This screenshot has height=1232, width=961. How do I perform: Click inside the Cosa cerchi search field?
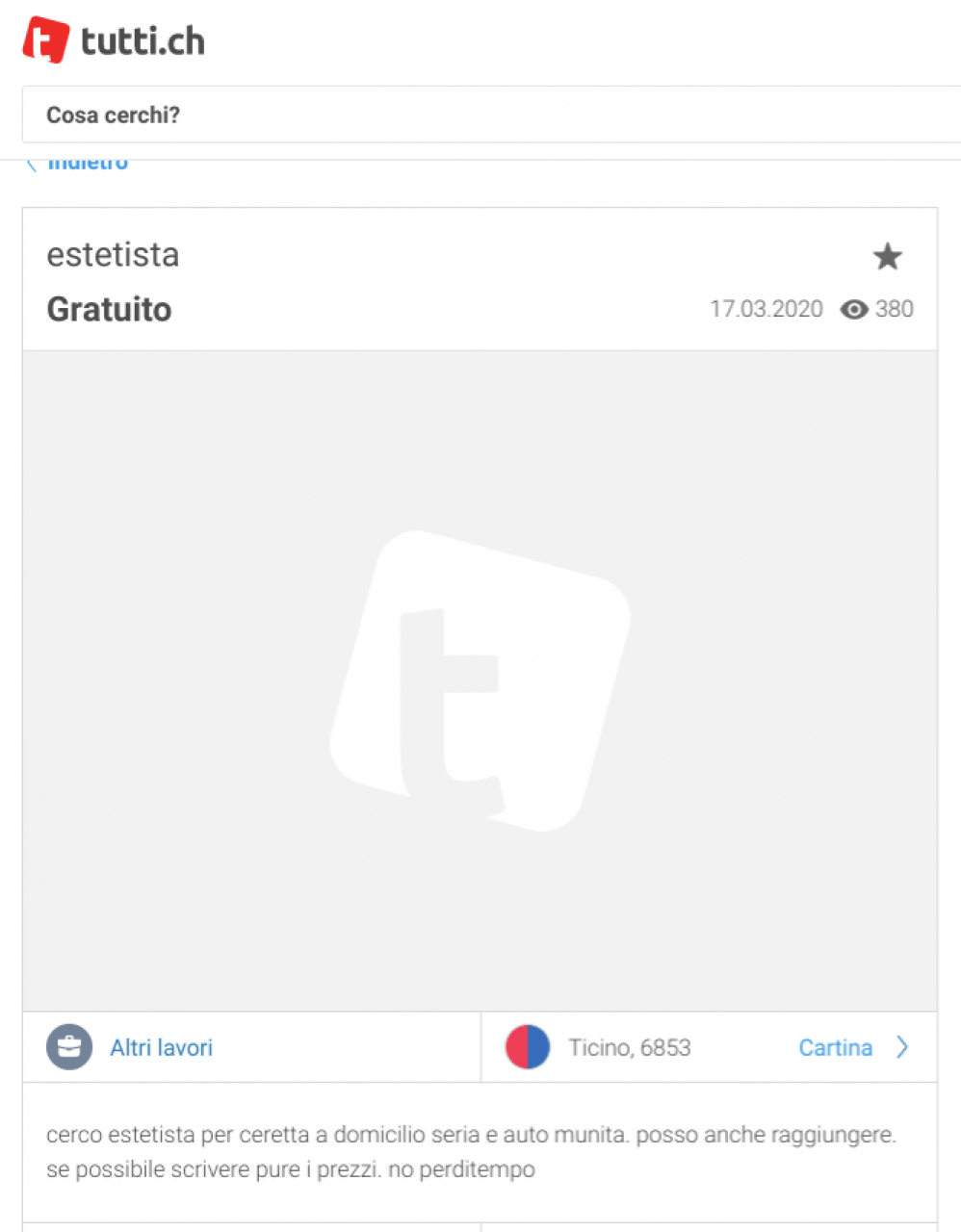[289, 115]
